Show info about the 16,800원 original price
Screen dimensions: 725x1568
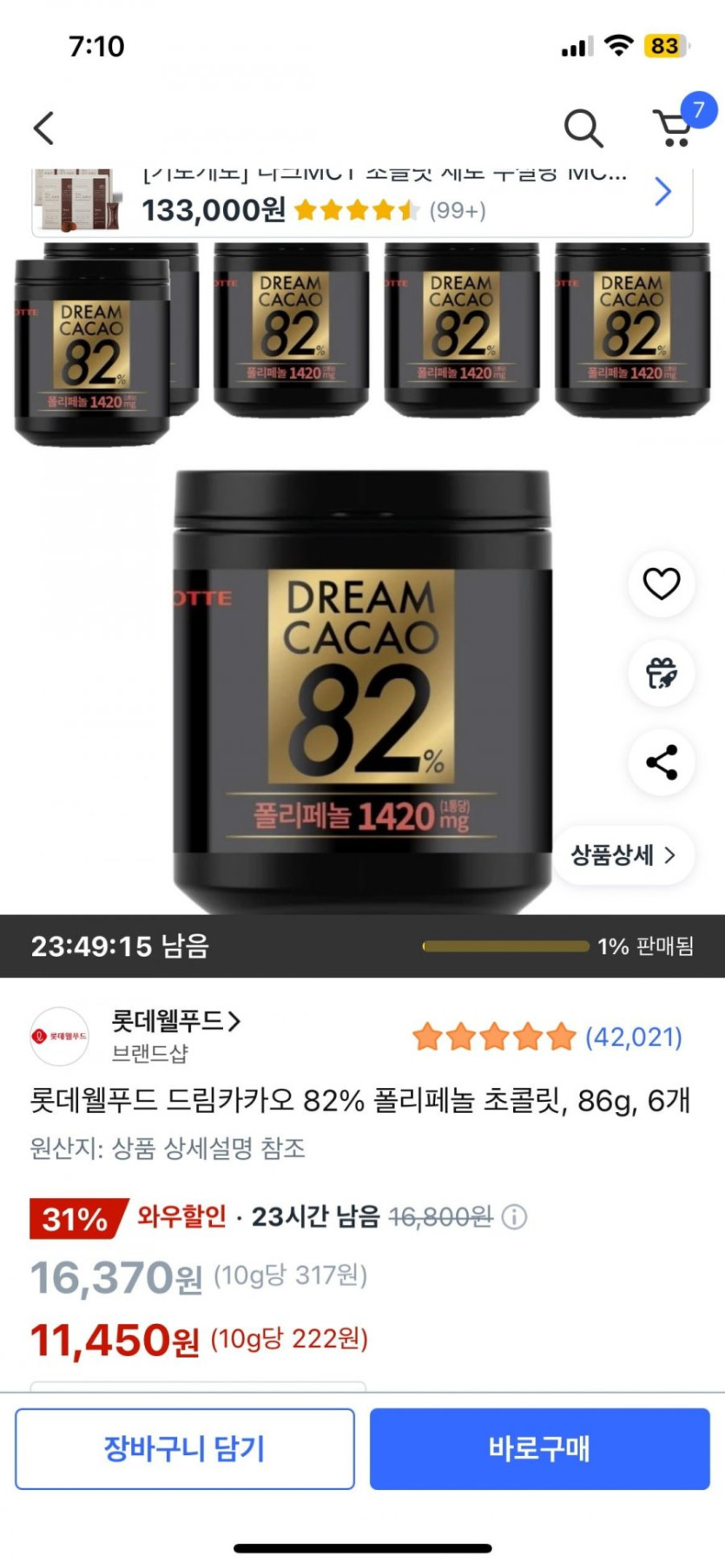515,1217
